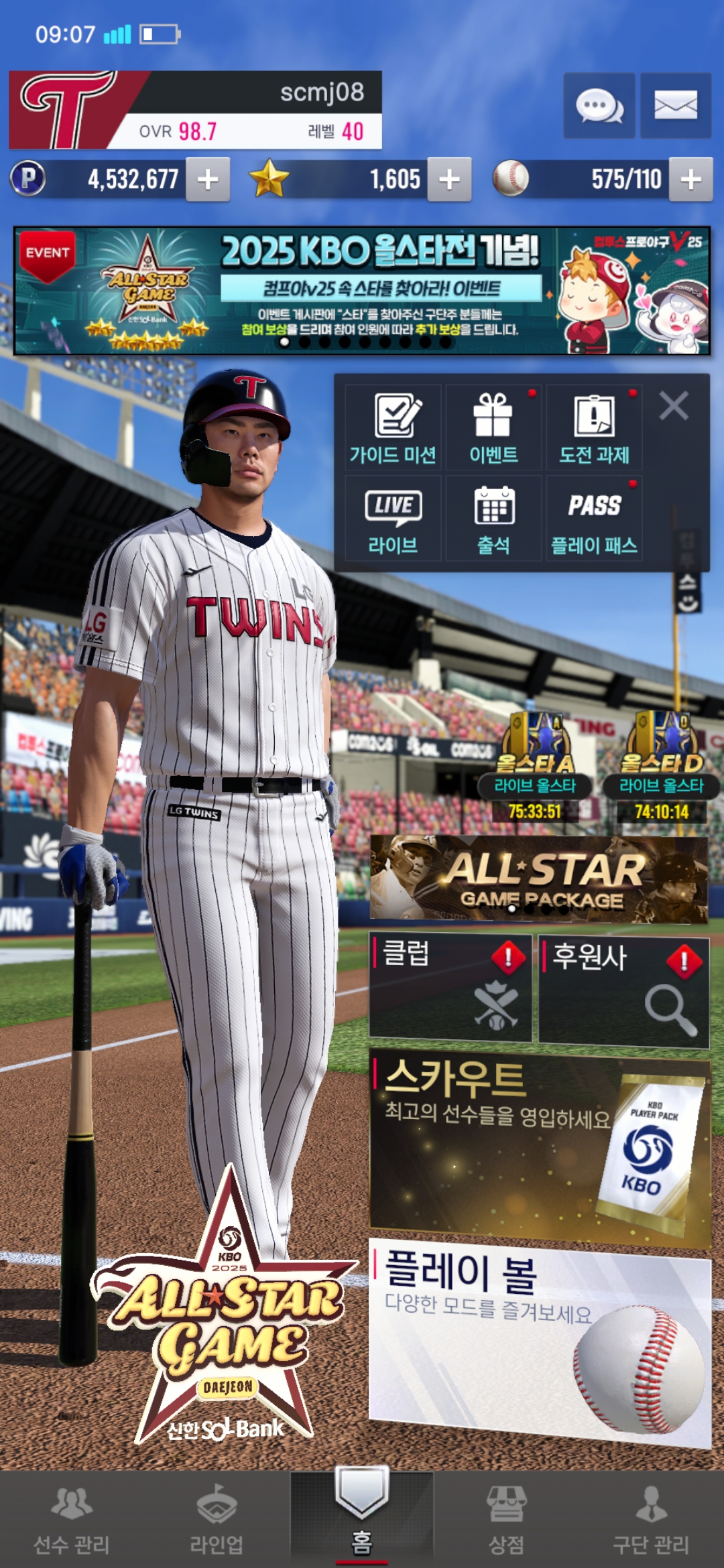The image size is (724, 1568).
Task: Open 가이드 미션
Action: click(393, 428)
